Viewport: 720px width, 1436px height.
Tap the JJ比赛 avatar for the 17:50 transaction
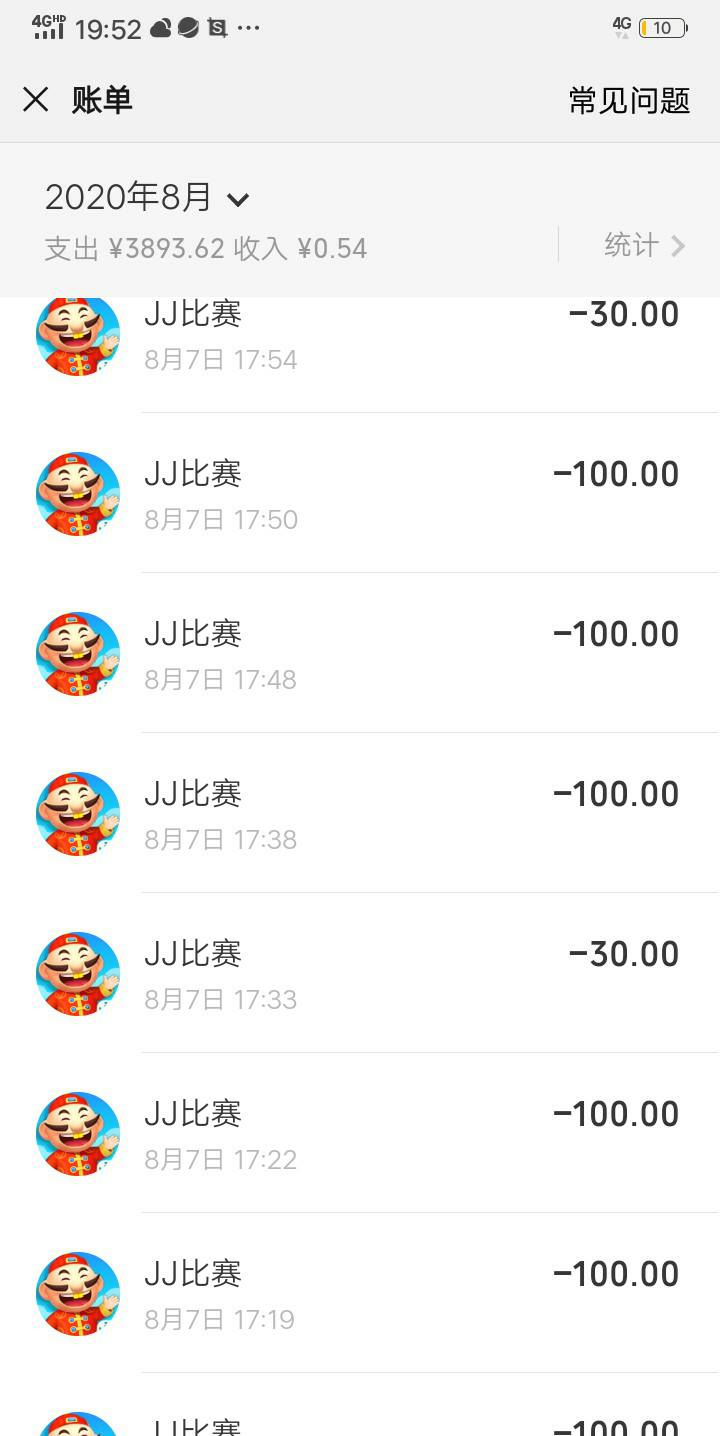pos(77,493)
